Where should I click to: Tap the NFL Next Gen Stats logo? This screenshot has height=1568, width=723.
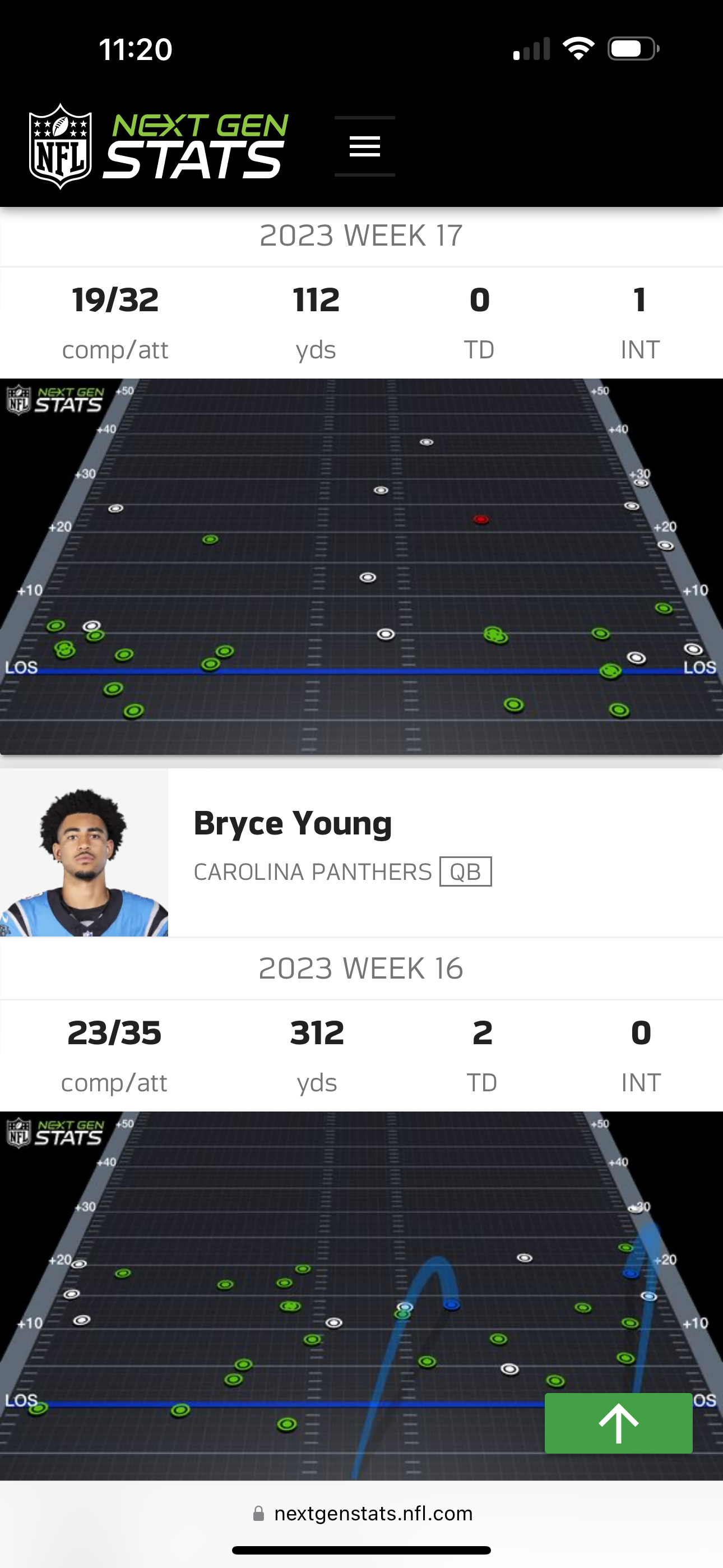[158, 146]
